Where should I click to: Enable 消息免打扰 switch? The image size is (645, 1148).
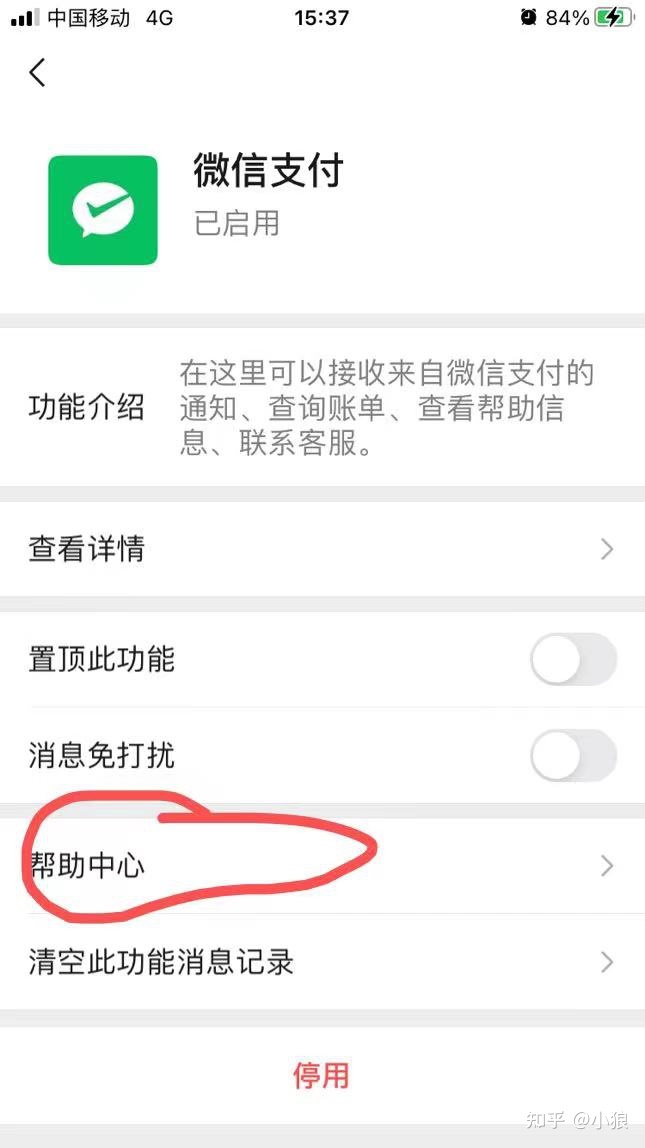click(x=573, y=755)
